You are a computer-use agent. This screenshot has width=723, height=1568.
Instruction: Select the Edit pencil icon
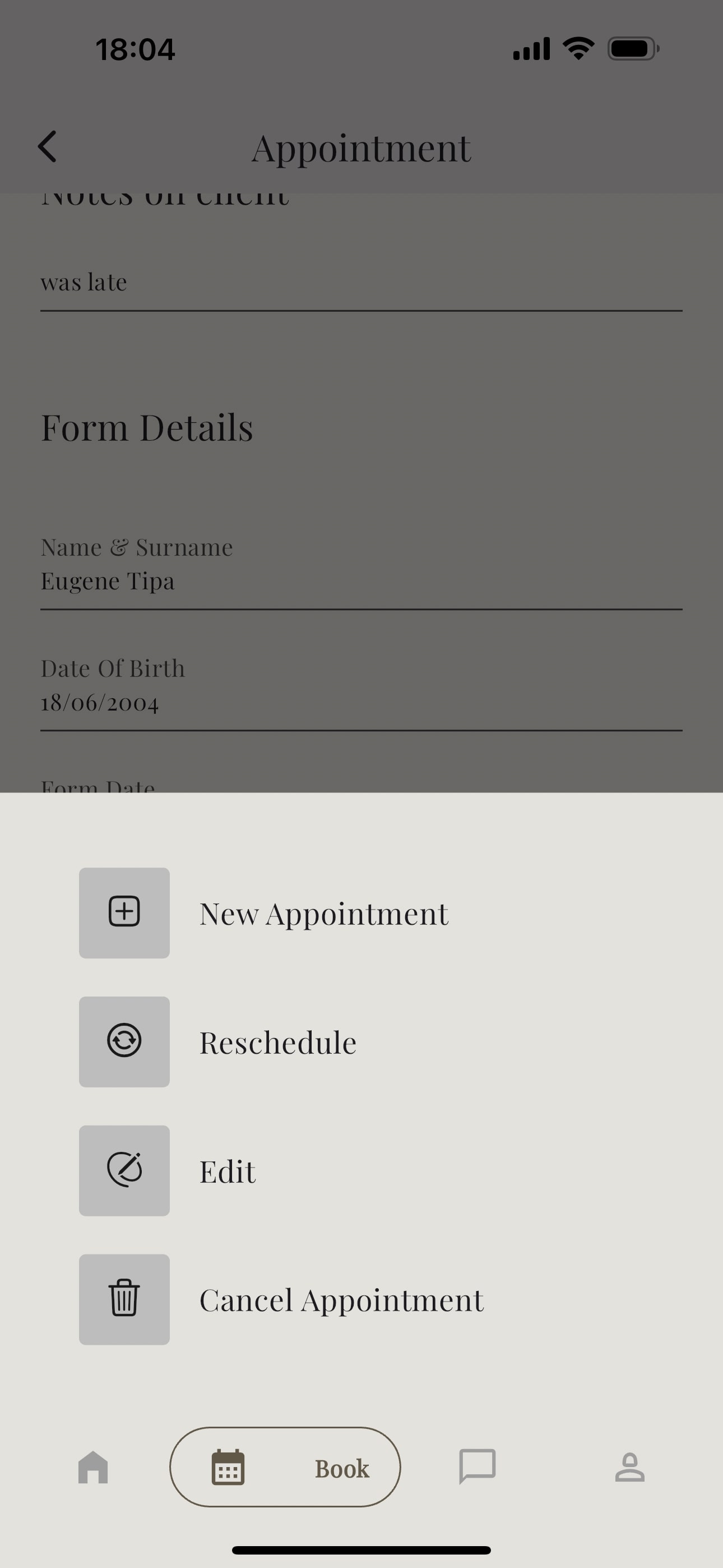pyautogui.click(x=124, y=1169)
